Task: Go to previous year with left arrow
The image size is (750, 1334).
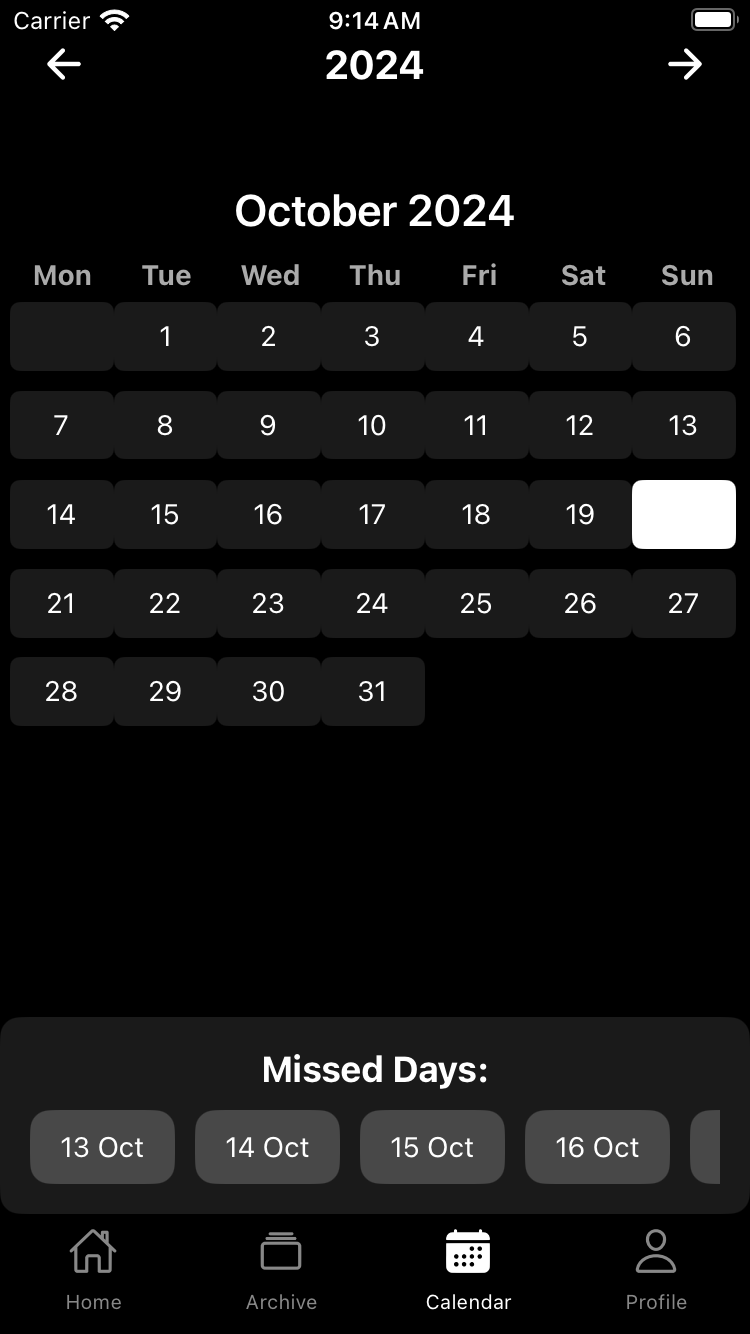Action: (x=63, y=64)
